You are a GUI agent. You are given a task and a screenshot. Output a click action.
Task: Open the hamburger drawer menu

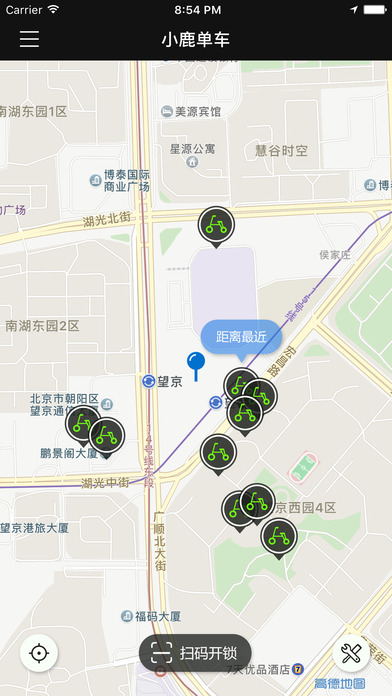[x=29, y=39]
